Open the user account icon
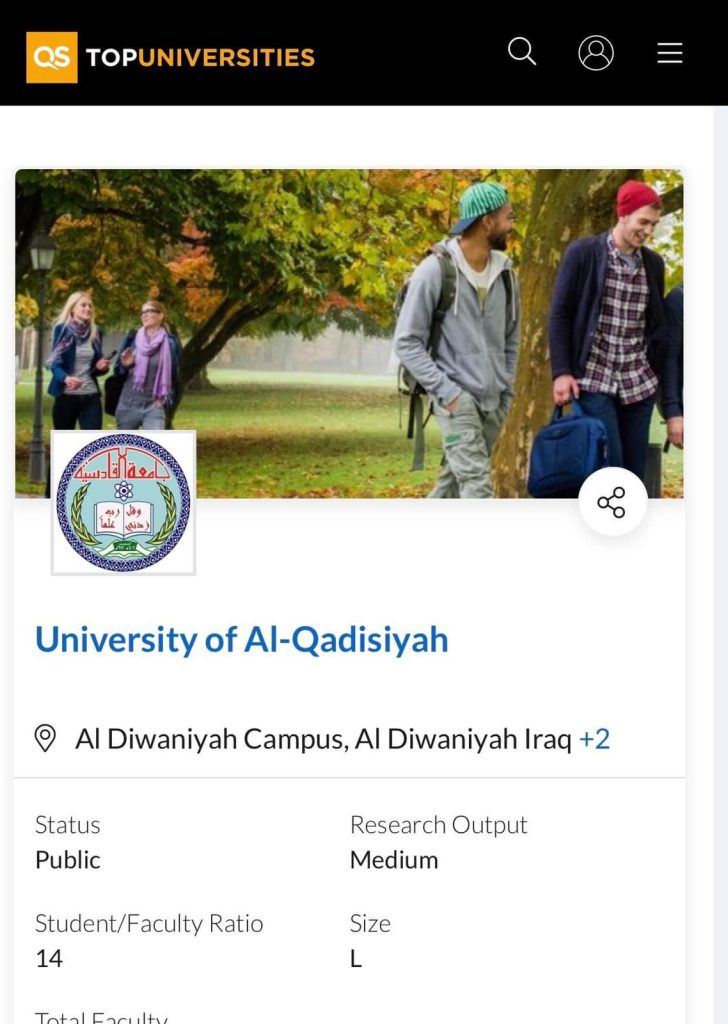 pyautogui.click(x=596, y=53)
